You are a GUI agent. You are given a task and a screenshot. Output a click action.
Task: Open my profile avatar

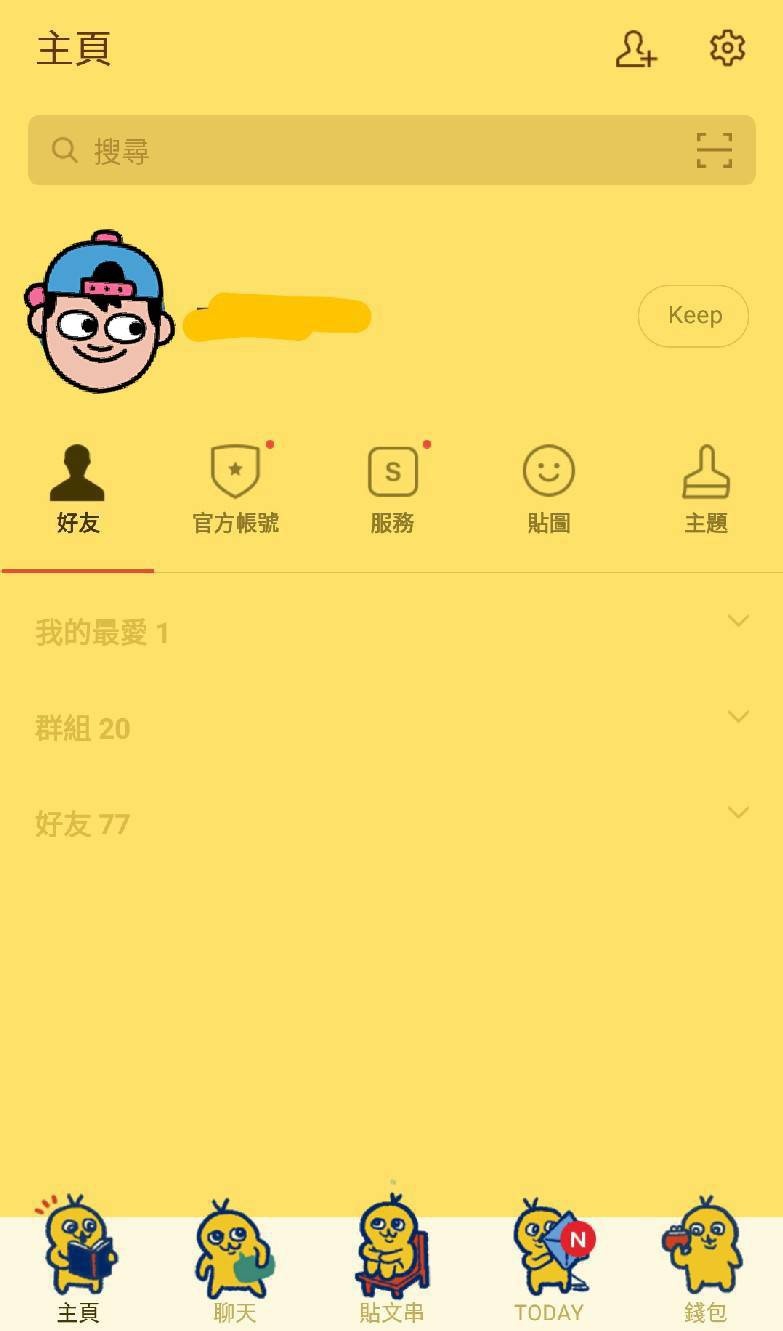pyautogui.click(x=98, y=312)
